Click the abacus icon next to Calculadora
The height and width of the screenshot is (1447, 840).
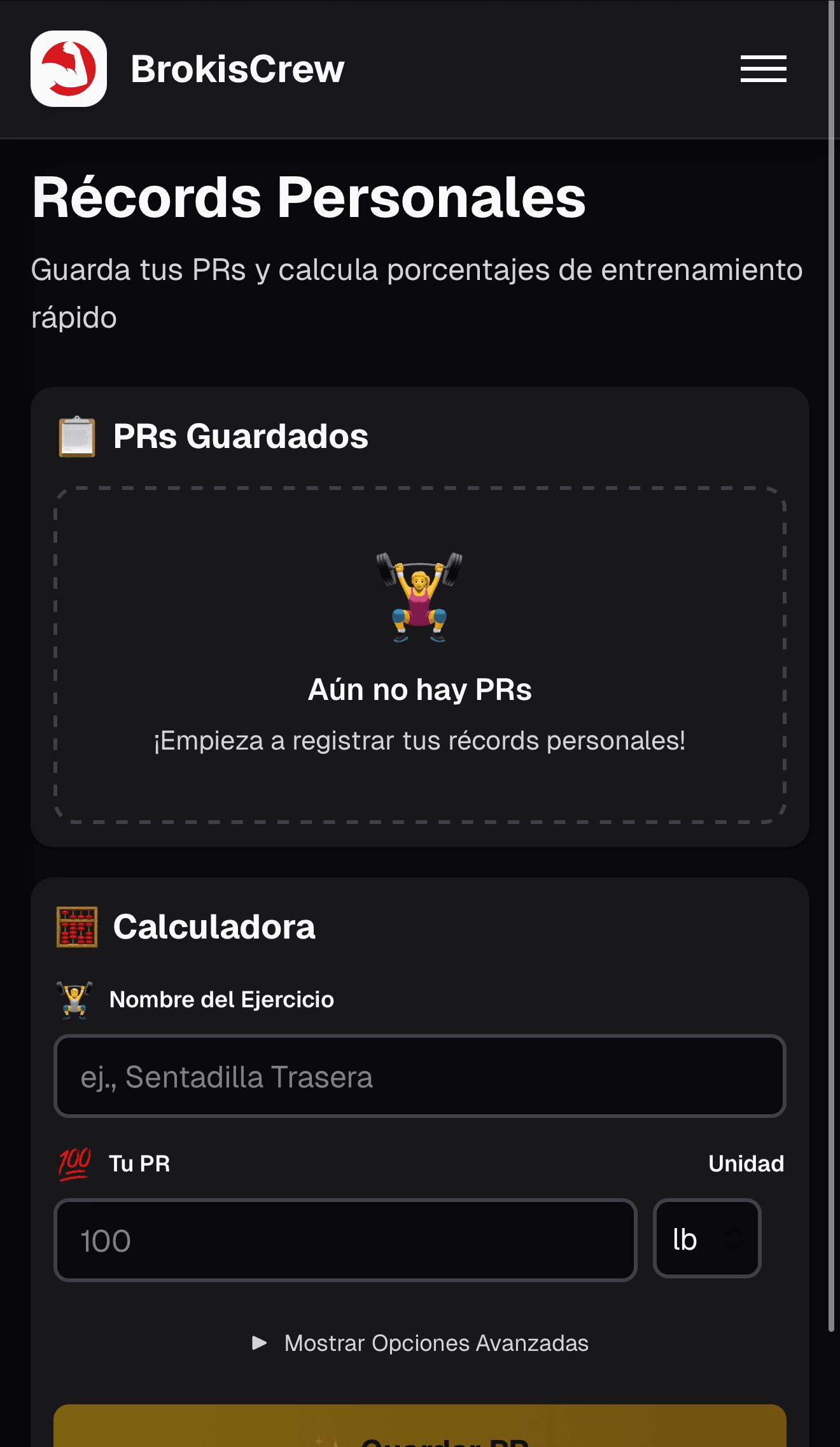click(x=76, y=926)
